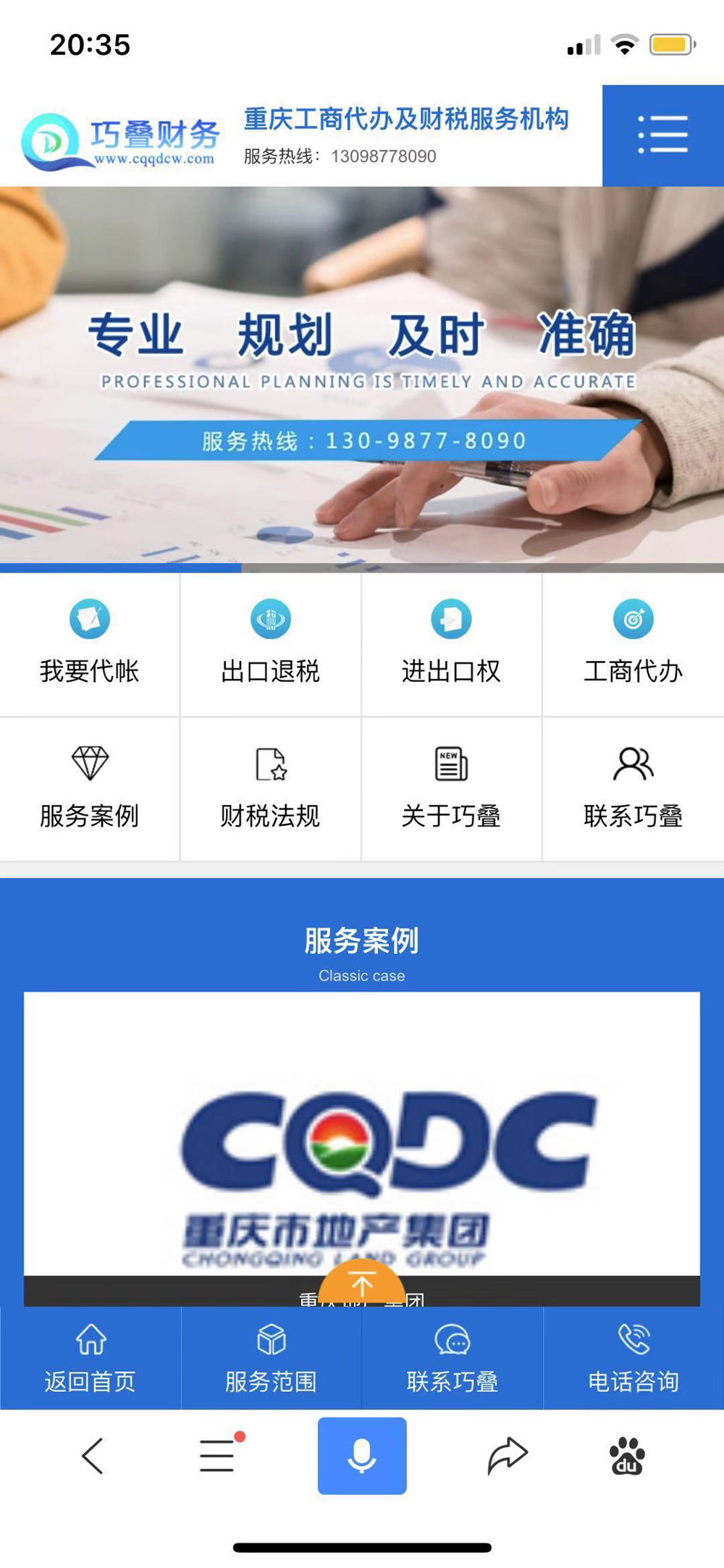Viewport: 724px width, 1568px height.
Task: View 财税法规 regulations
Action: click(270, 788)
